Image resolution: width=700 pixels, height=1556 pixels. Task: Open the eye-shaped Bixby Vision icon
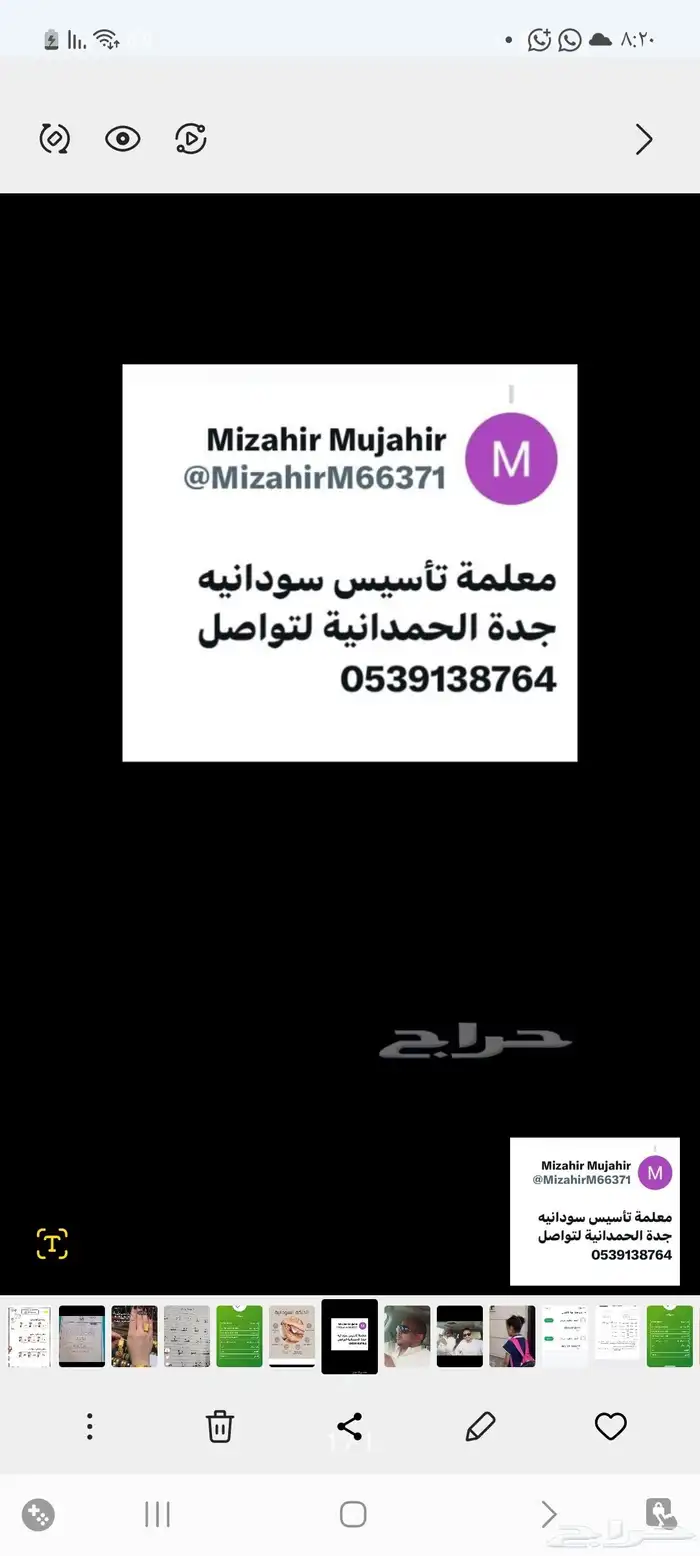[x=123, y=139]
